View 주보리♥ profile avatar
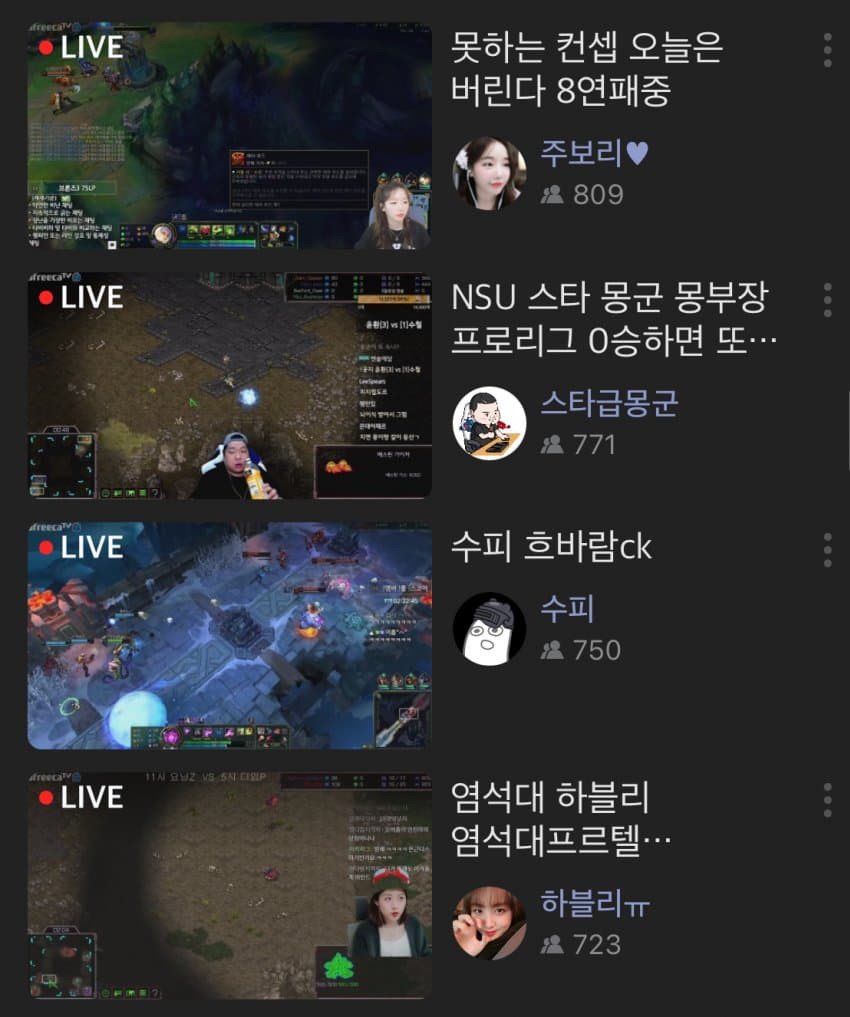 (x=489, y=173)
